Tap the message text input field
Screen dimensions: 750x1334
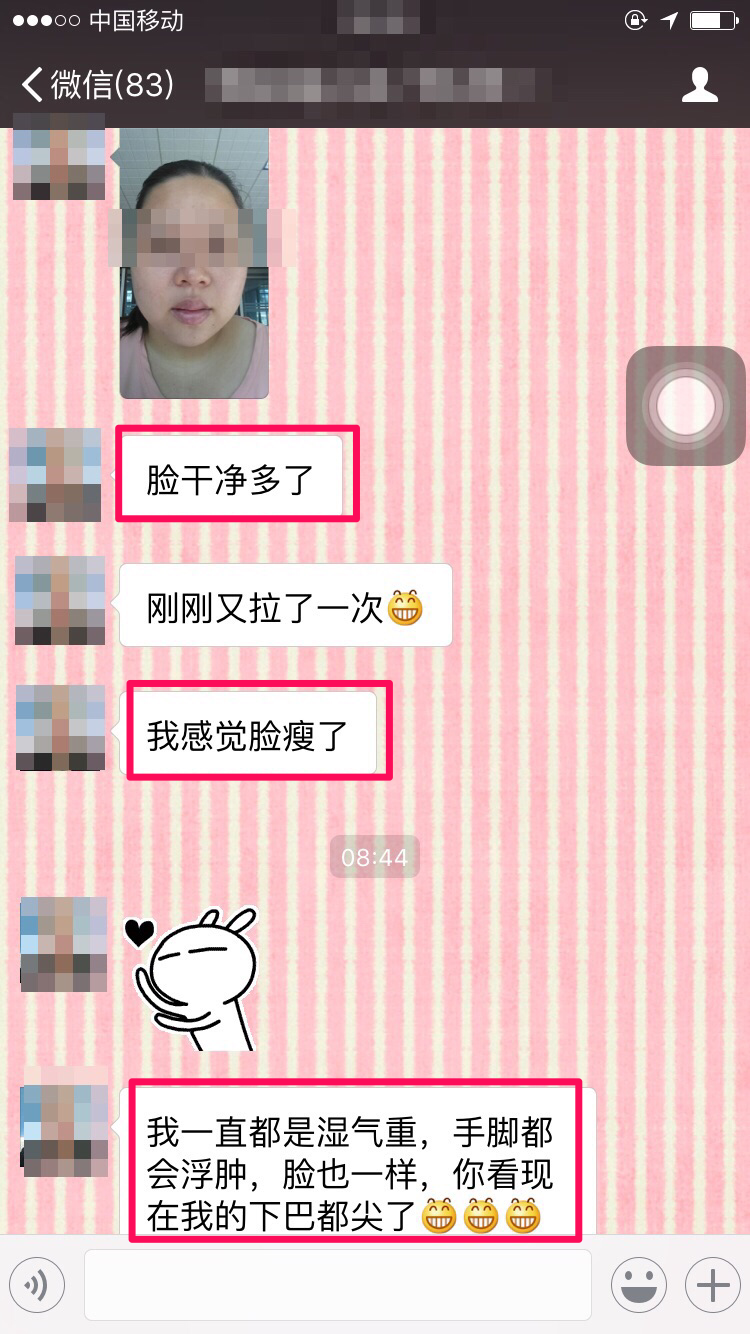point(337,1284)
